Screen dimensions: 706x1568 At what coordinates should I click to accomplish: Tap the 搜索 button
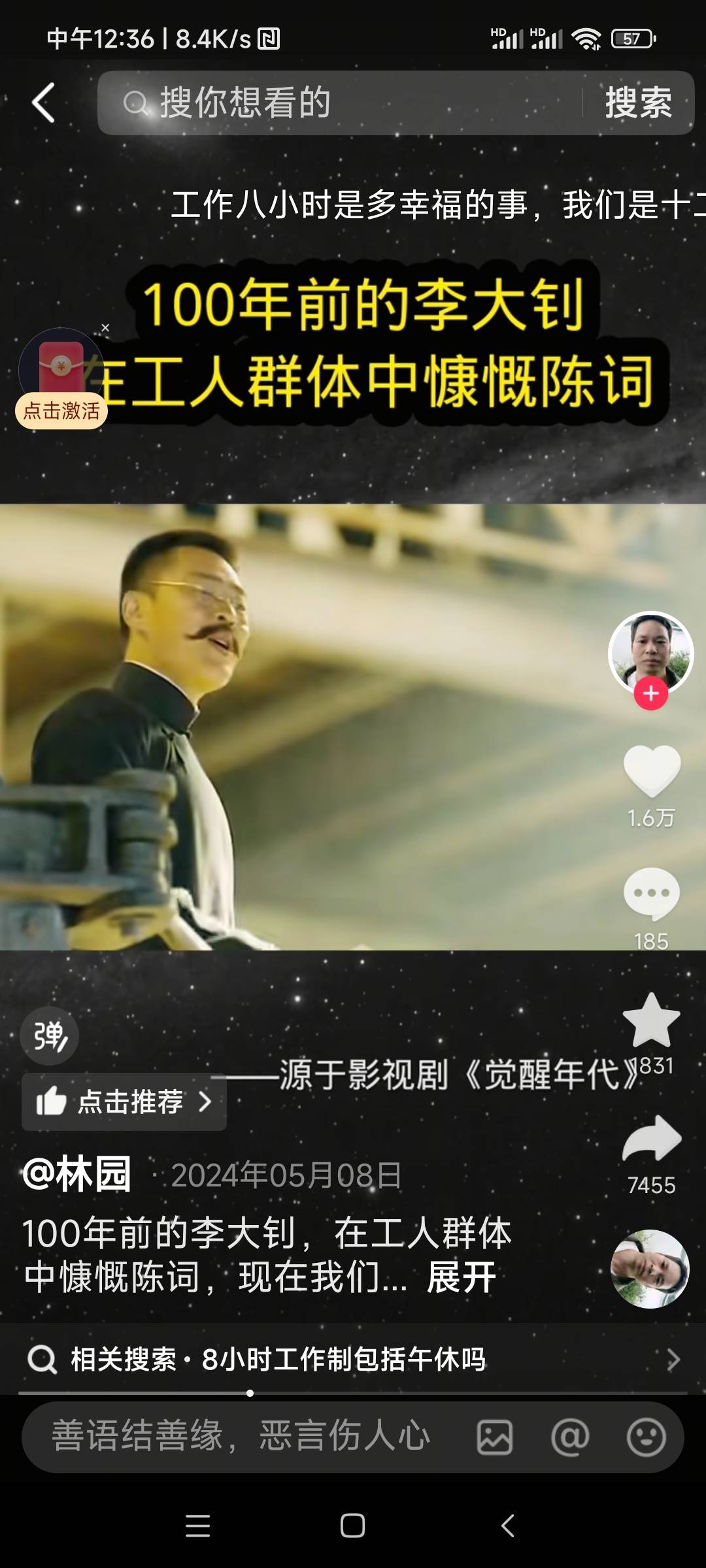tap(638, 103)
